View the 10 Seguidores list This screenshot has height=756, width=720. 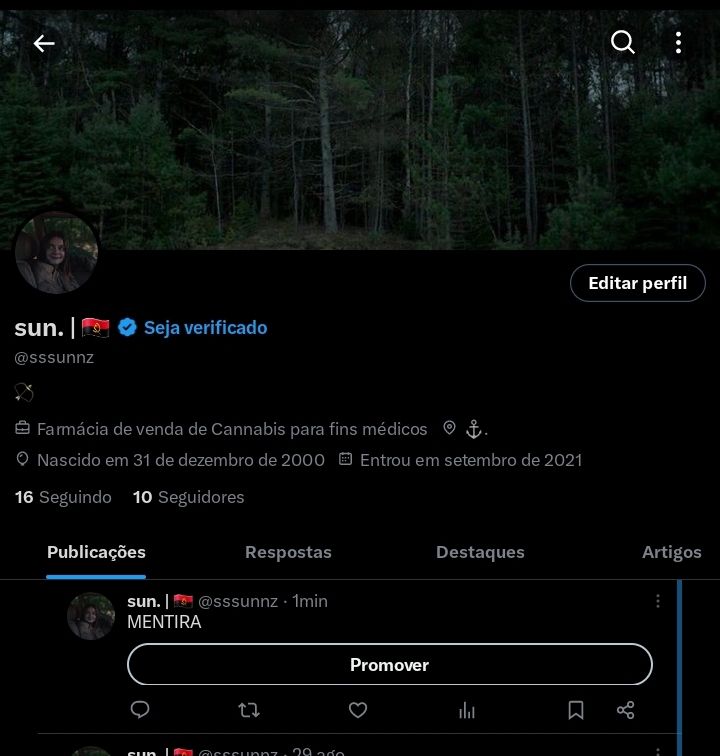tap(189, 497)
